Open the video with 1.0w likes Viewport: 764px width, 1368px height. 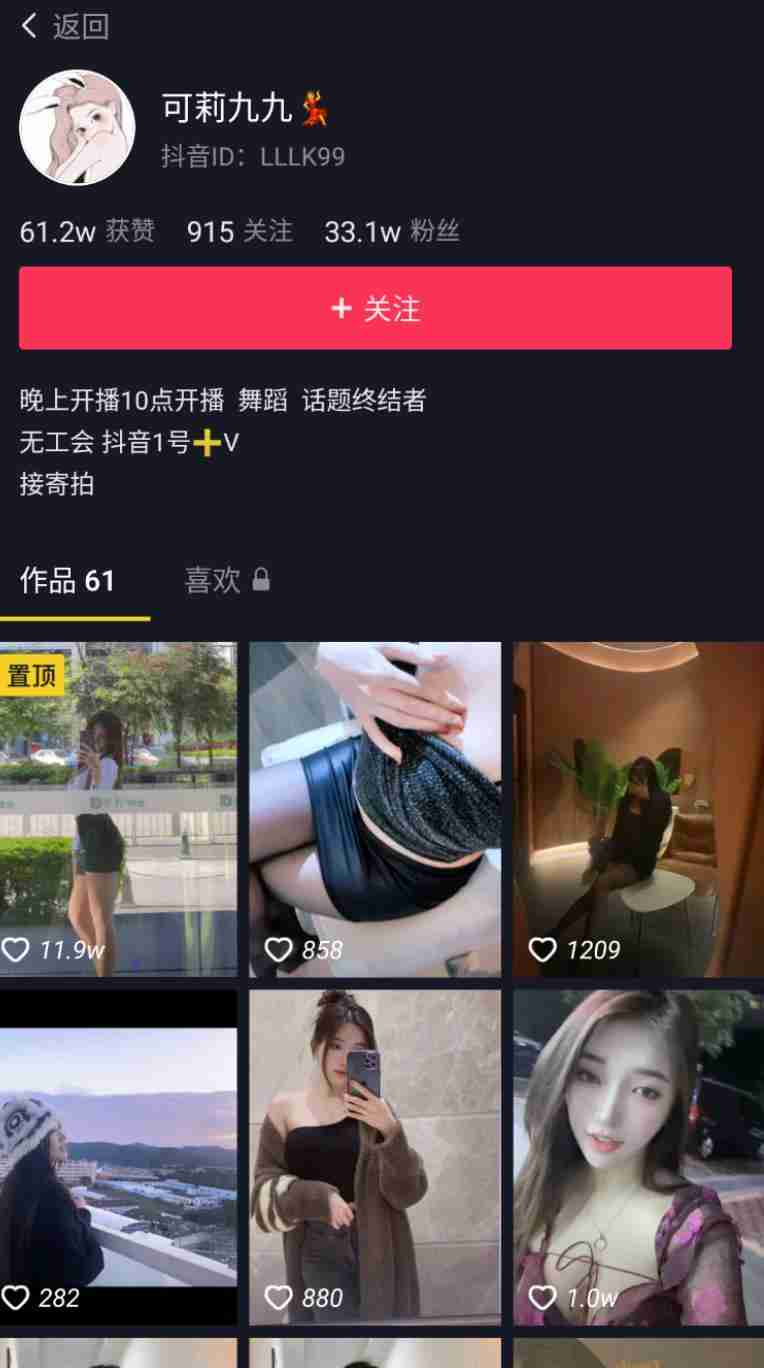coord(638,1157)
